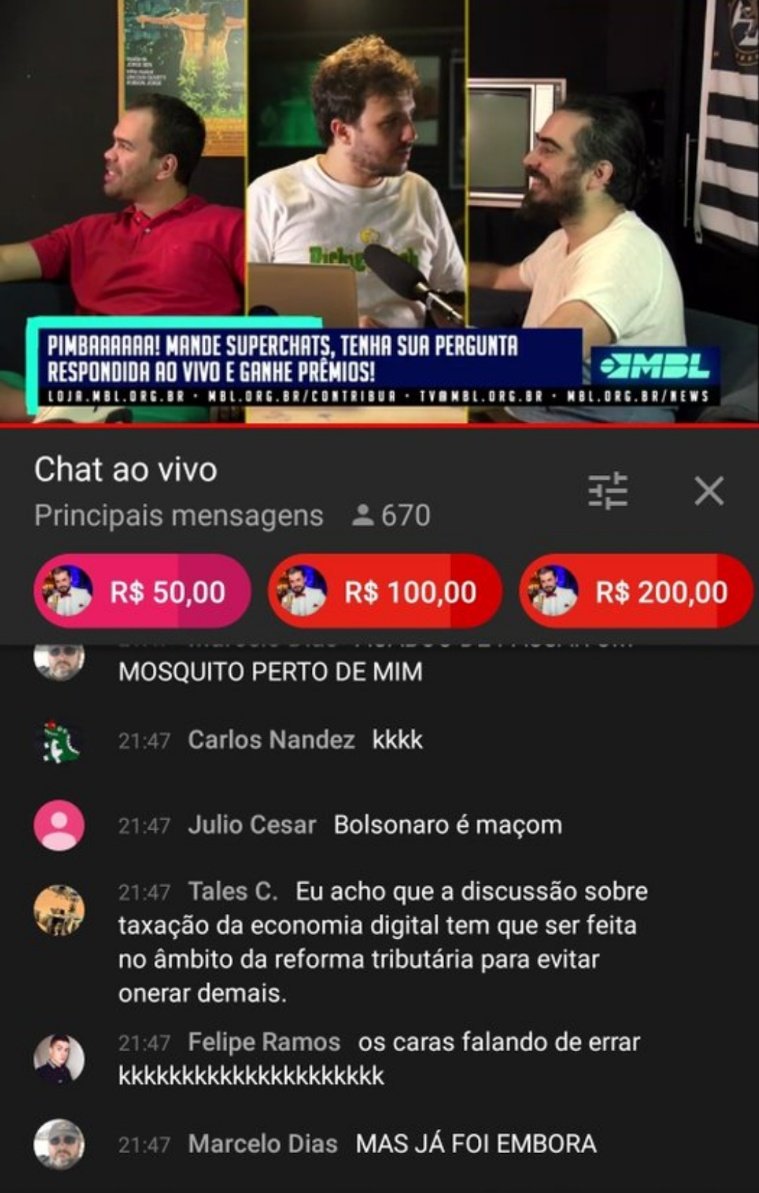Viewport: 759px width, 1193px height.
Task: Open the R$ 200,00 Super Chat
Action: pyautogui.click(x=636, y=591)
